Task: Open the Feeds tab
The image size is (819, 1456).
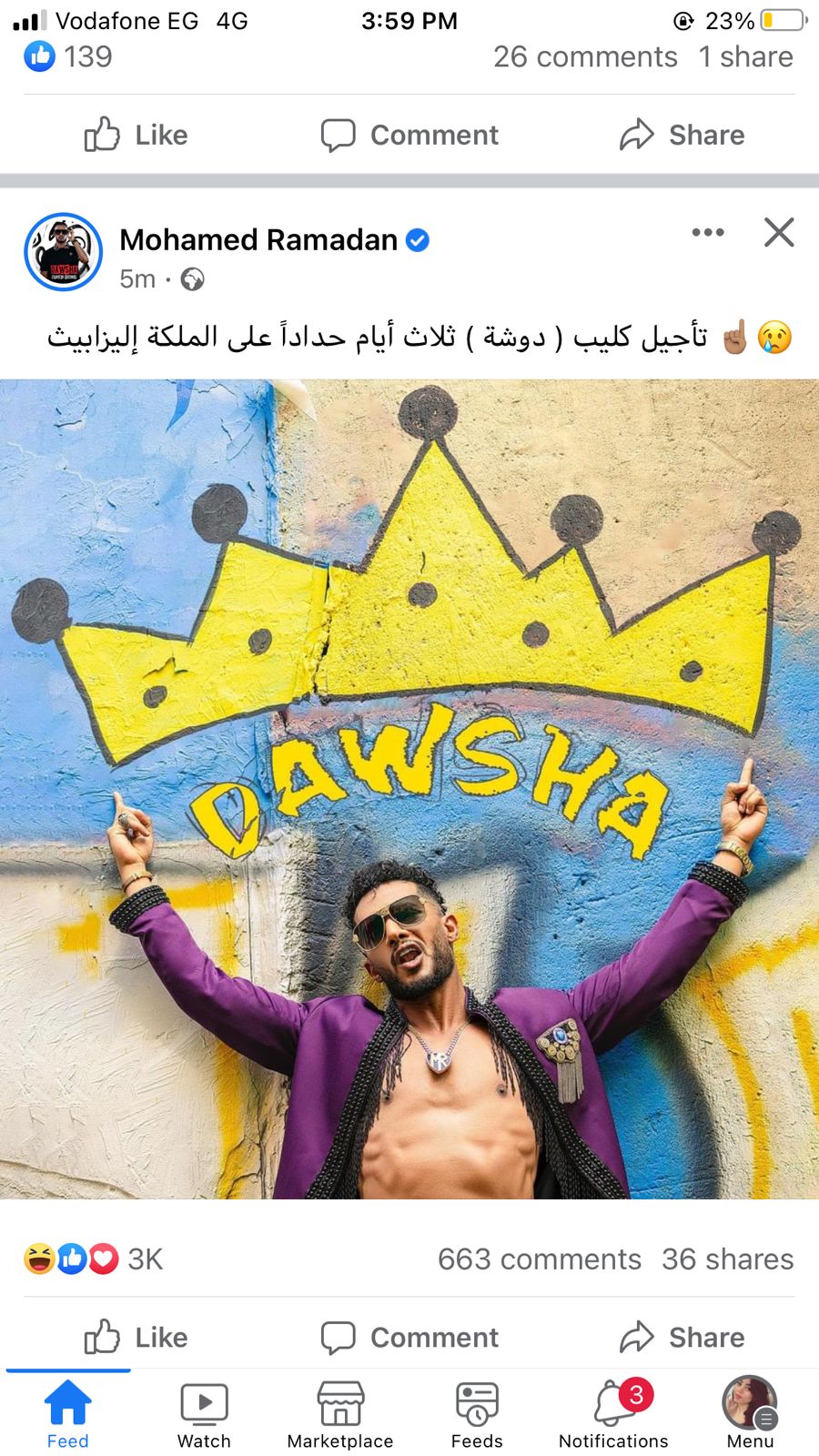Action: pos(477,1415)
